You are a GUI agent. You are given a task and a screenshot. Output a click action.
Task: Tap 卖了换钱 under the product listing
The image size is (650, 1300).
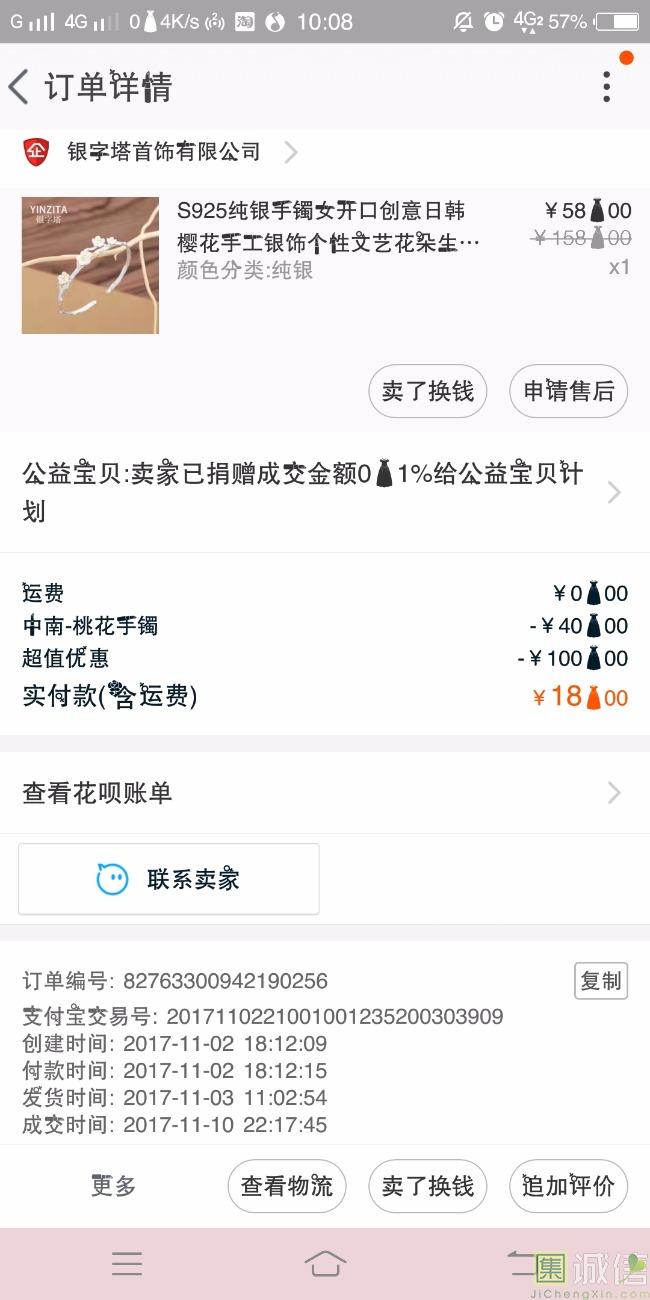coord(428,391)
